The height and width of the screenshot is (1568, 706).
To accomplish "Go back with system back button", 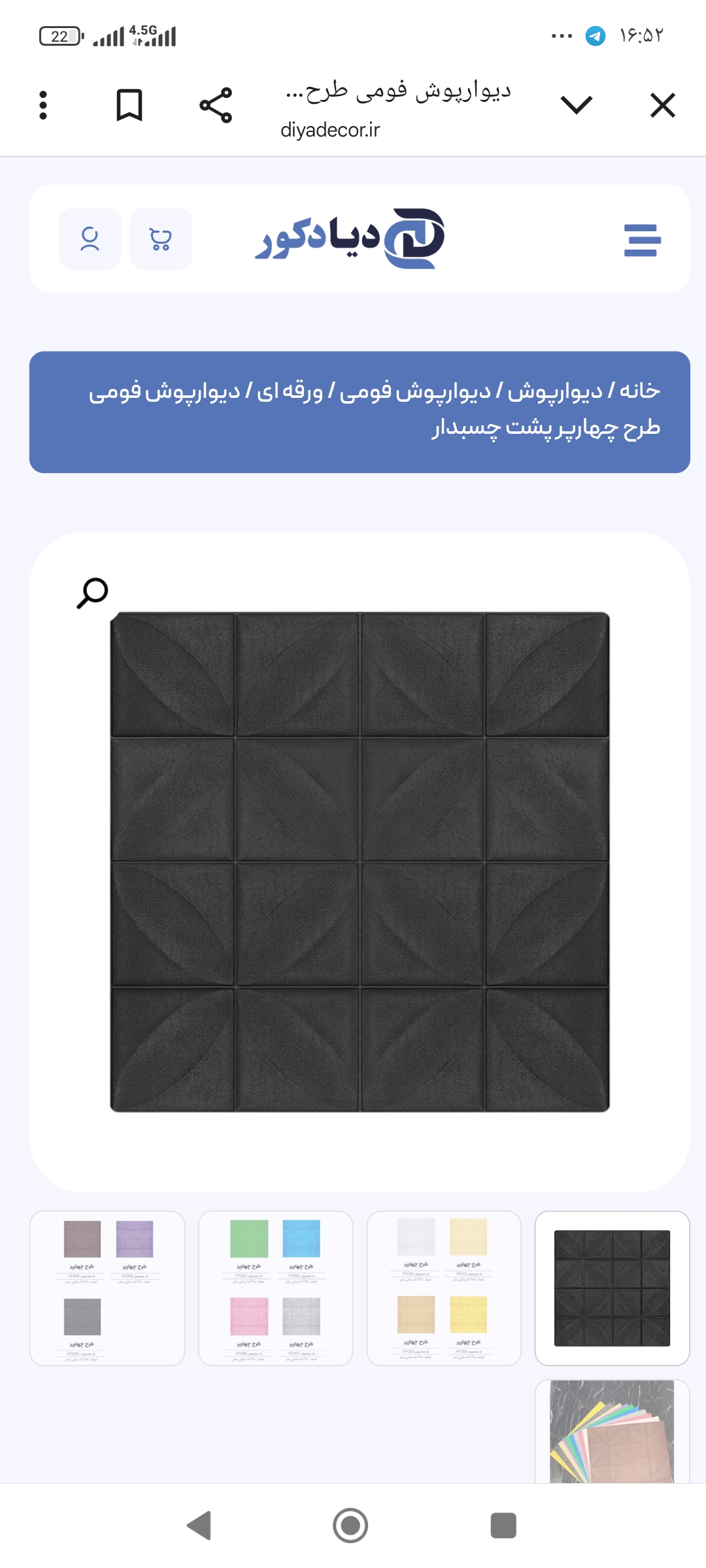I will 199,1526.
